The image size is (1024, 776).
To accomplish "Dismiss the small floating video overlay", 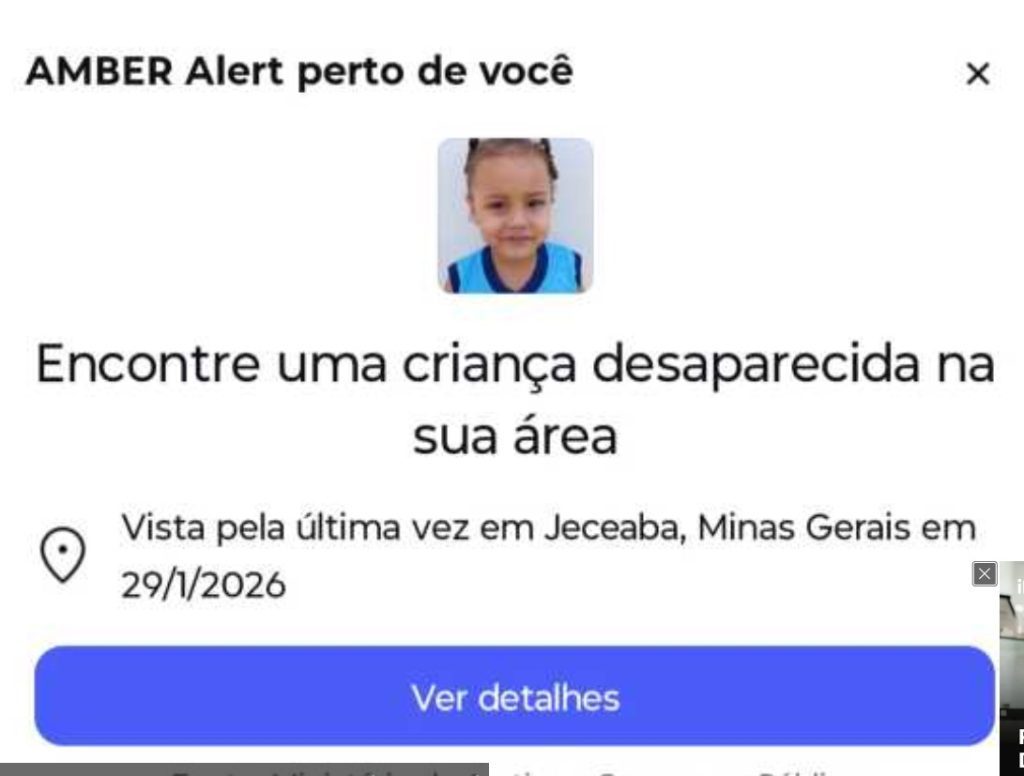I will pos(985,574).
